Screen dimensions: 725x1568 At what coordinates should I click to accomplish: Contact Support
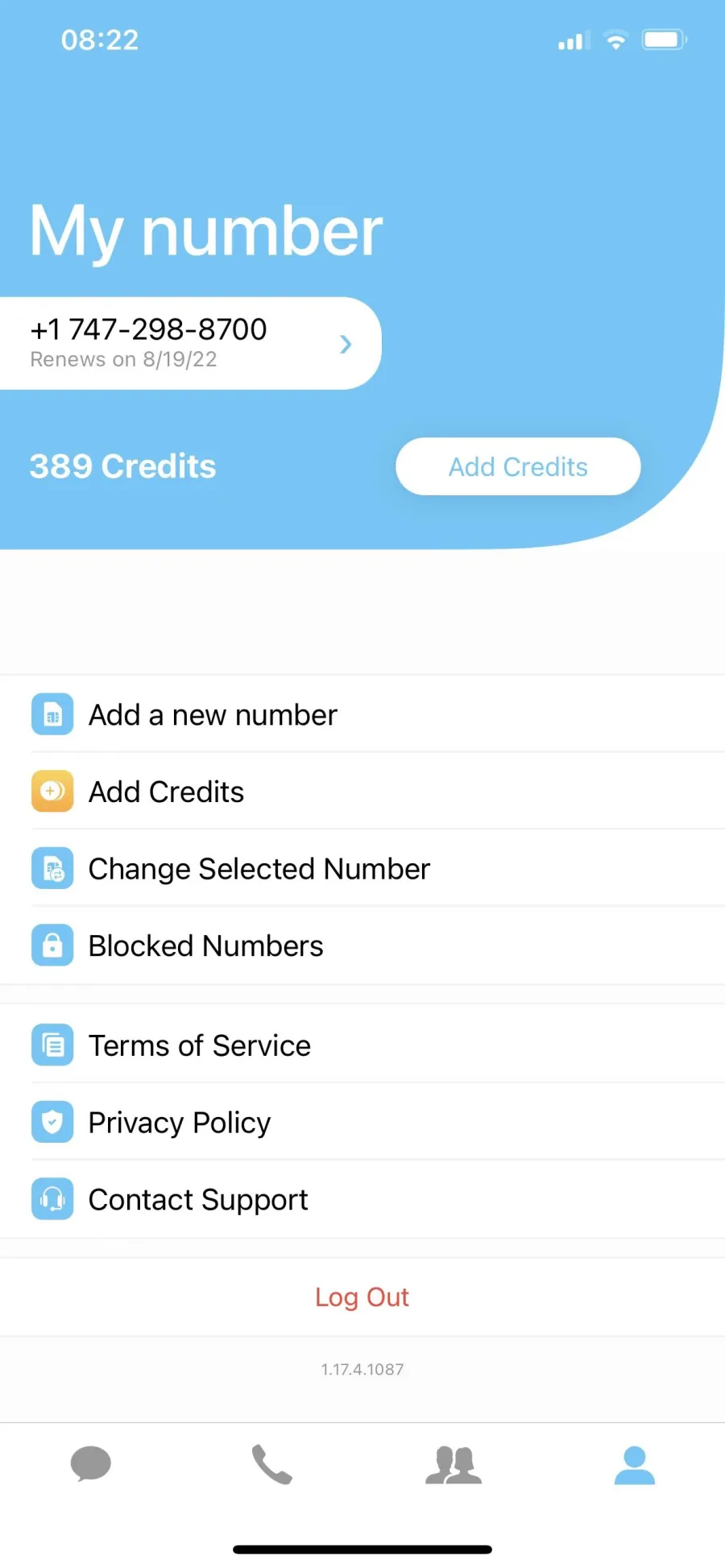tap(362, 1199)
